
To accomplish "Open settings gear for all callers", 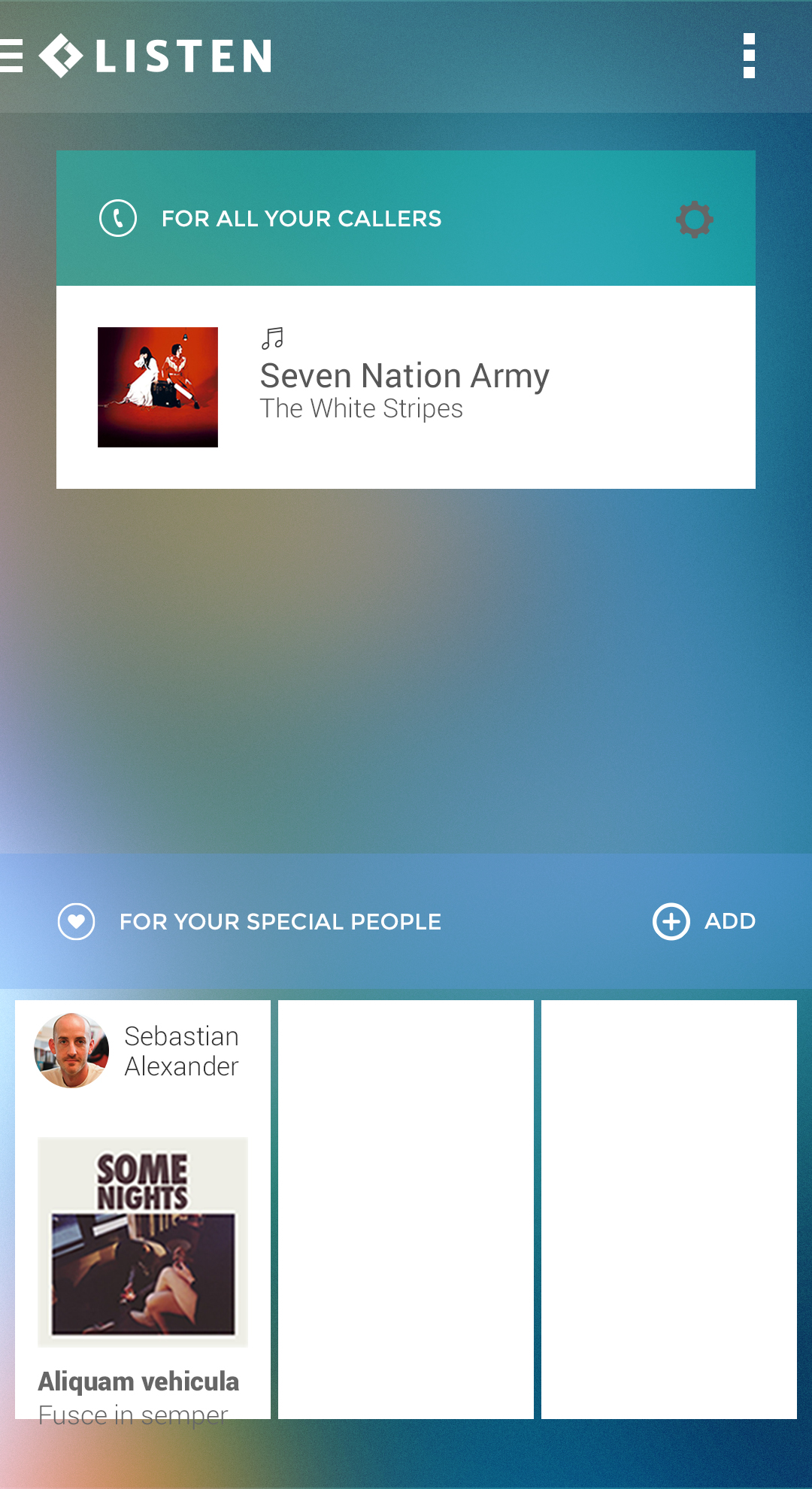I will (695, 219).
